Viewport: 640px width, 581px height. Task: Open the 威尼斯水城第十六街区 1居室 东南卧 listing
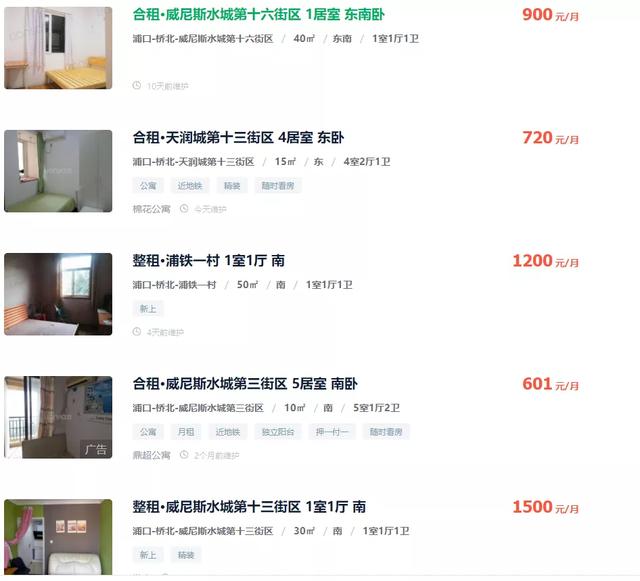click(x=258, y=15)
